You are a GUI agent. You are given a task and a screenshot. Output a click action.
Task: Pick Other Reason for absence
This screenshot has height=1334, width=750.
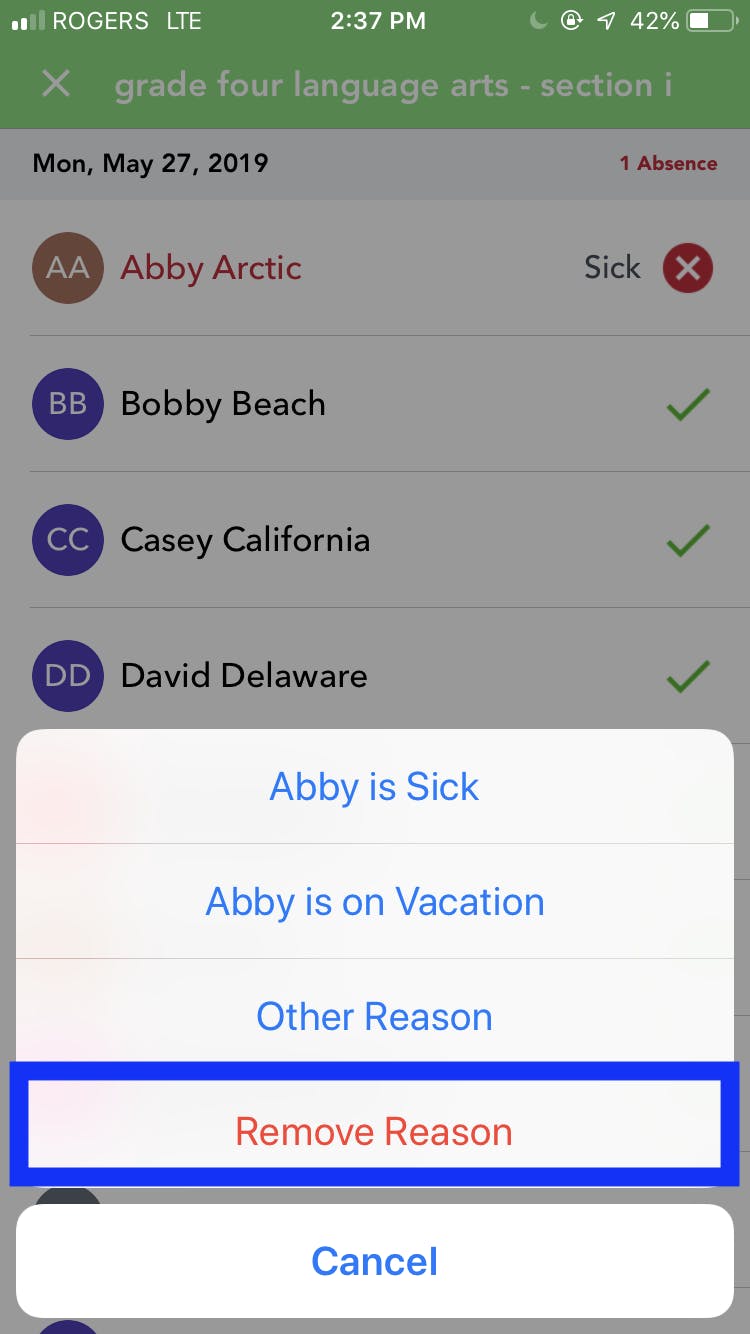374,1017
